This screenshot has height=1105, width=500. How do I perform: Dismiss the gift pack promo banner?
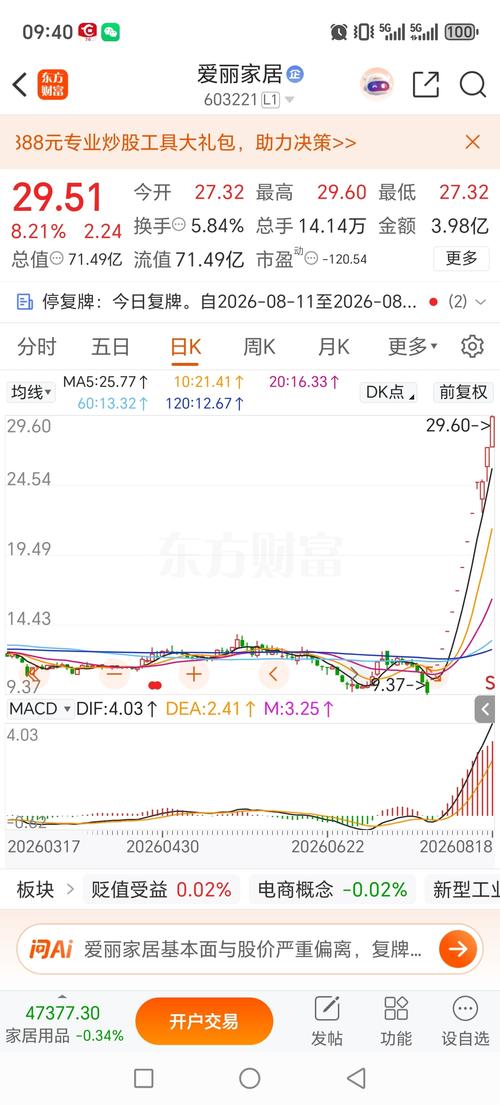click(x=473, y=142)
